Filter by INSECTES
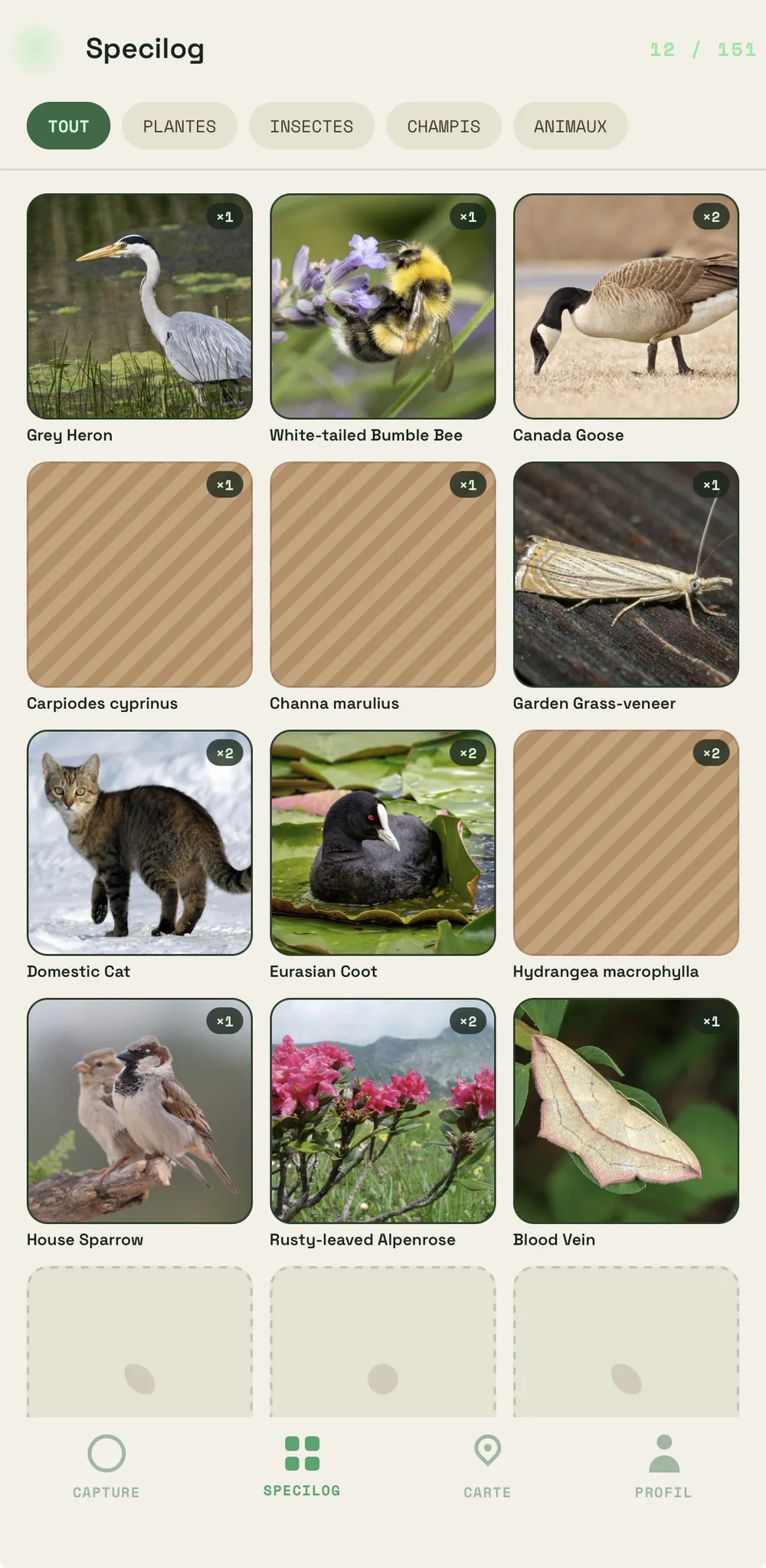This screenshot has height=1568, width=766. tap(311, 126)
